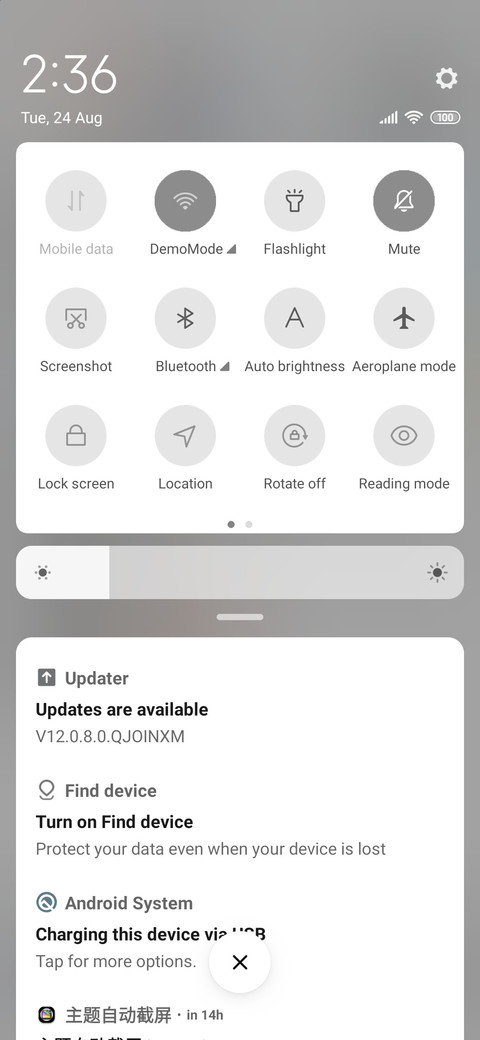Disable the Mute toggle
The image size is (480, 1040).
coord(404,201)
